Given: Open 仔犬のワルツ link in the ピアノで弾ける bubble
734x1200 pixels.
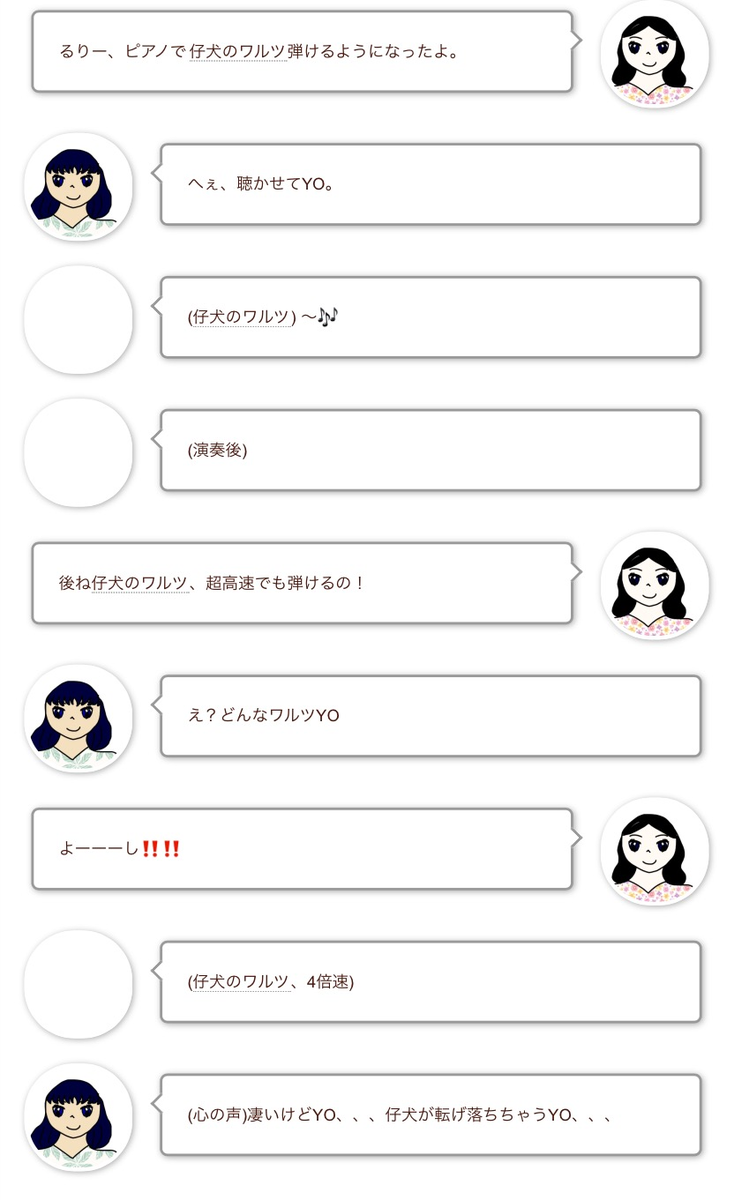Looking at the screenshot, I should coord(238,51).
